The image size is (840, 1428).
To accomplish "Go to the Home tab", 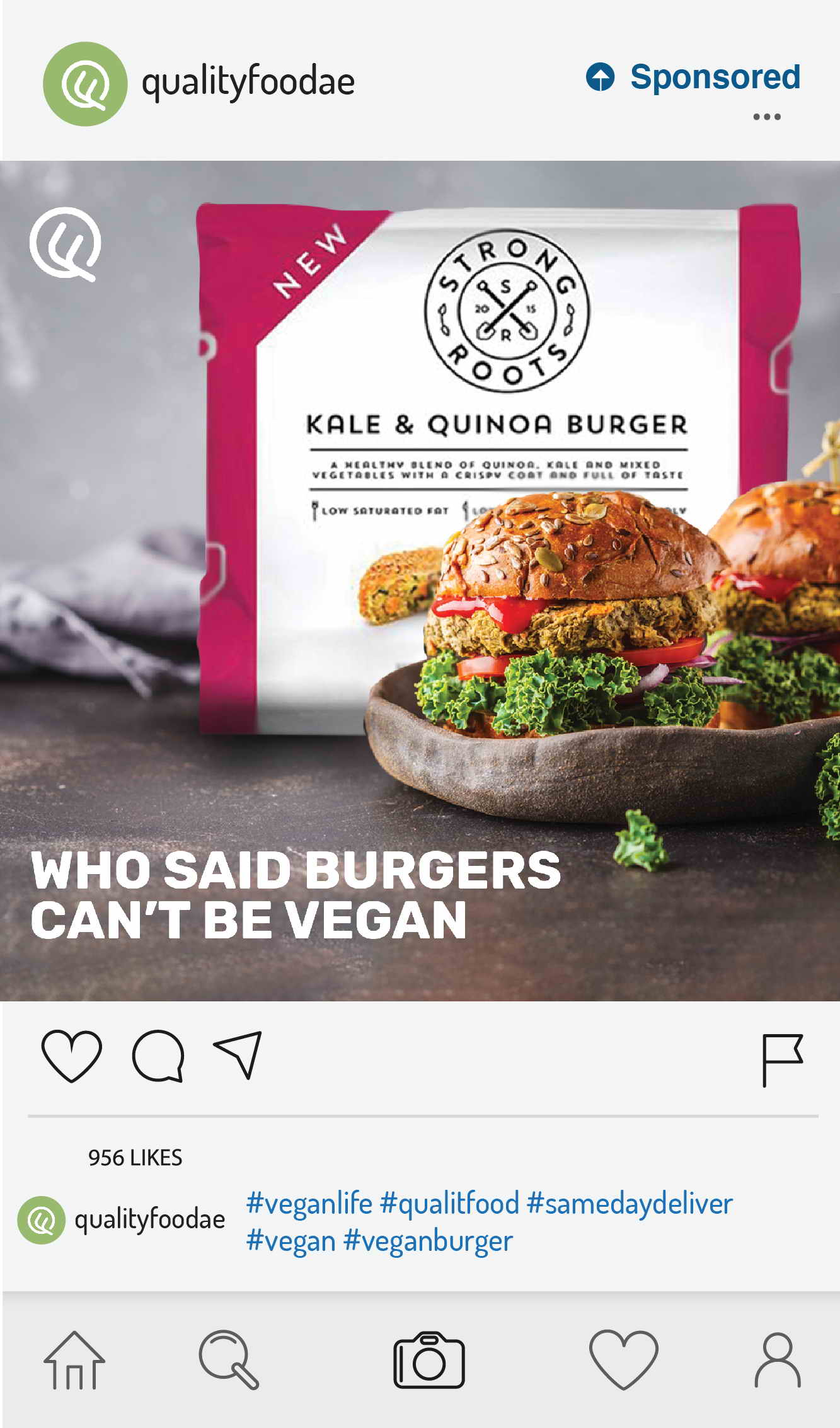I will (x=74, y=1360).
